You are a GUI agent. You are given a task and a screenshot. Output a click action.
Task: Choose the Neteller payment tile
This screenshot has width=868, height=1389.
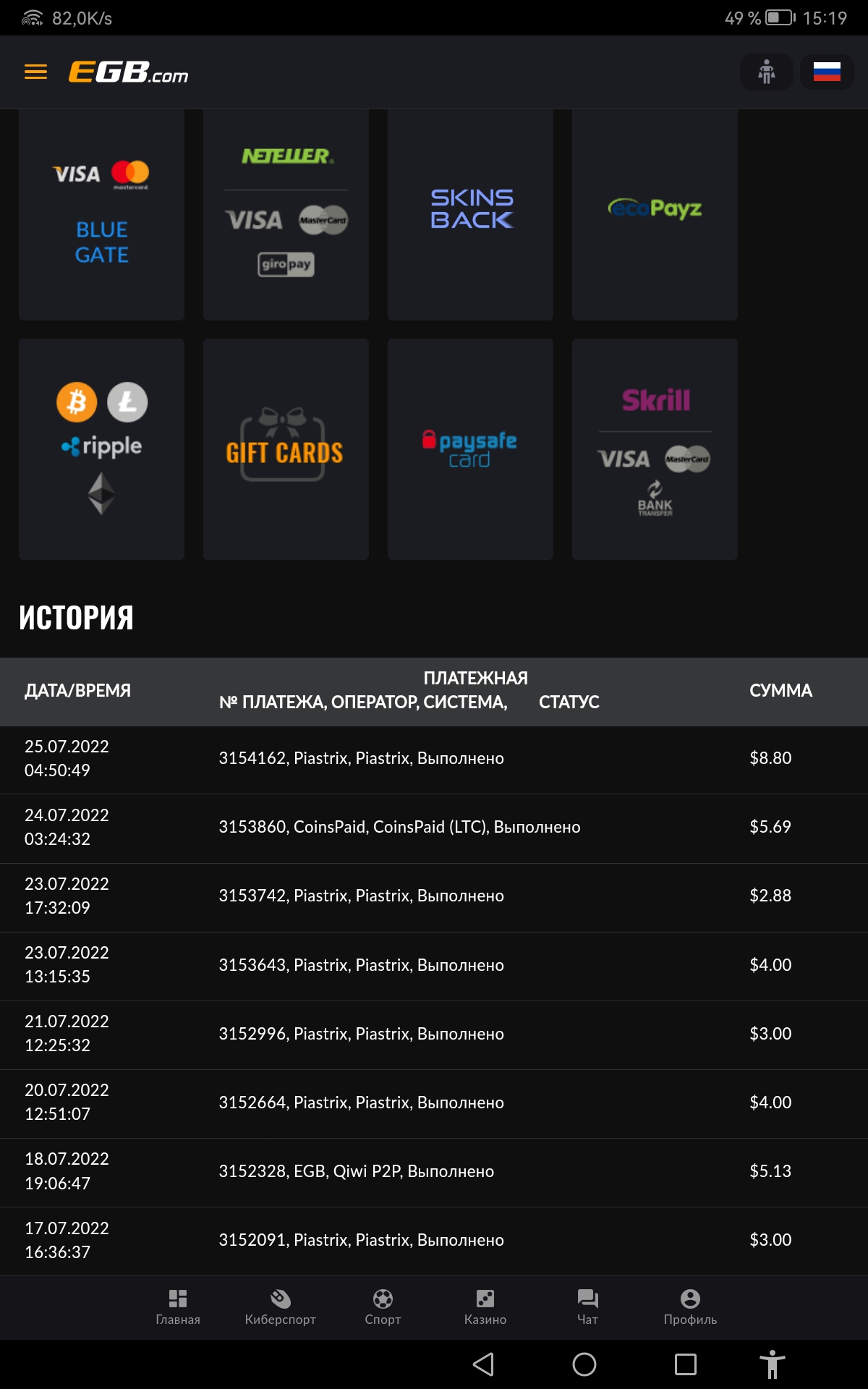pyautogui.click(x=286, y=215)
